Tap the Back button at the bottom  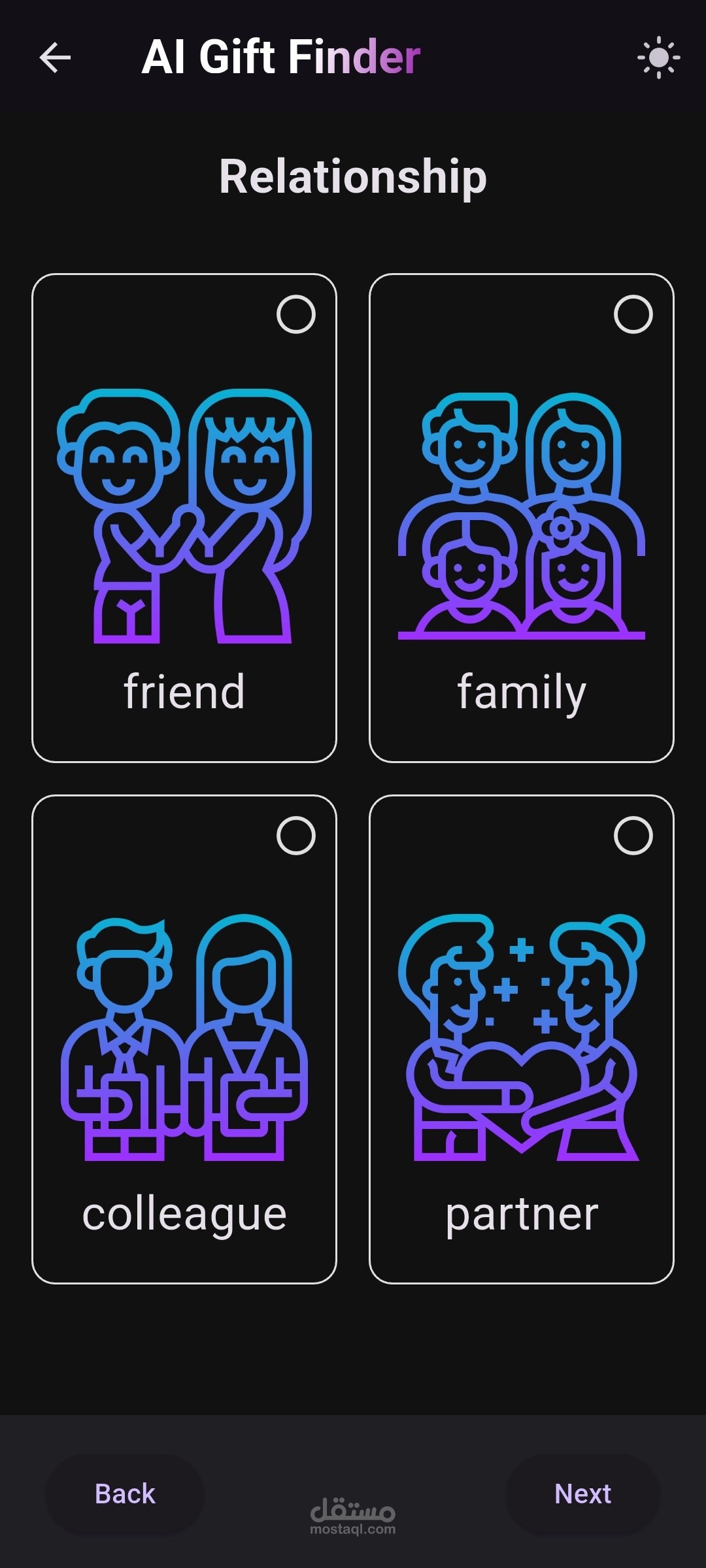click(125, 1494)
